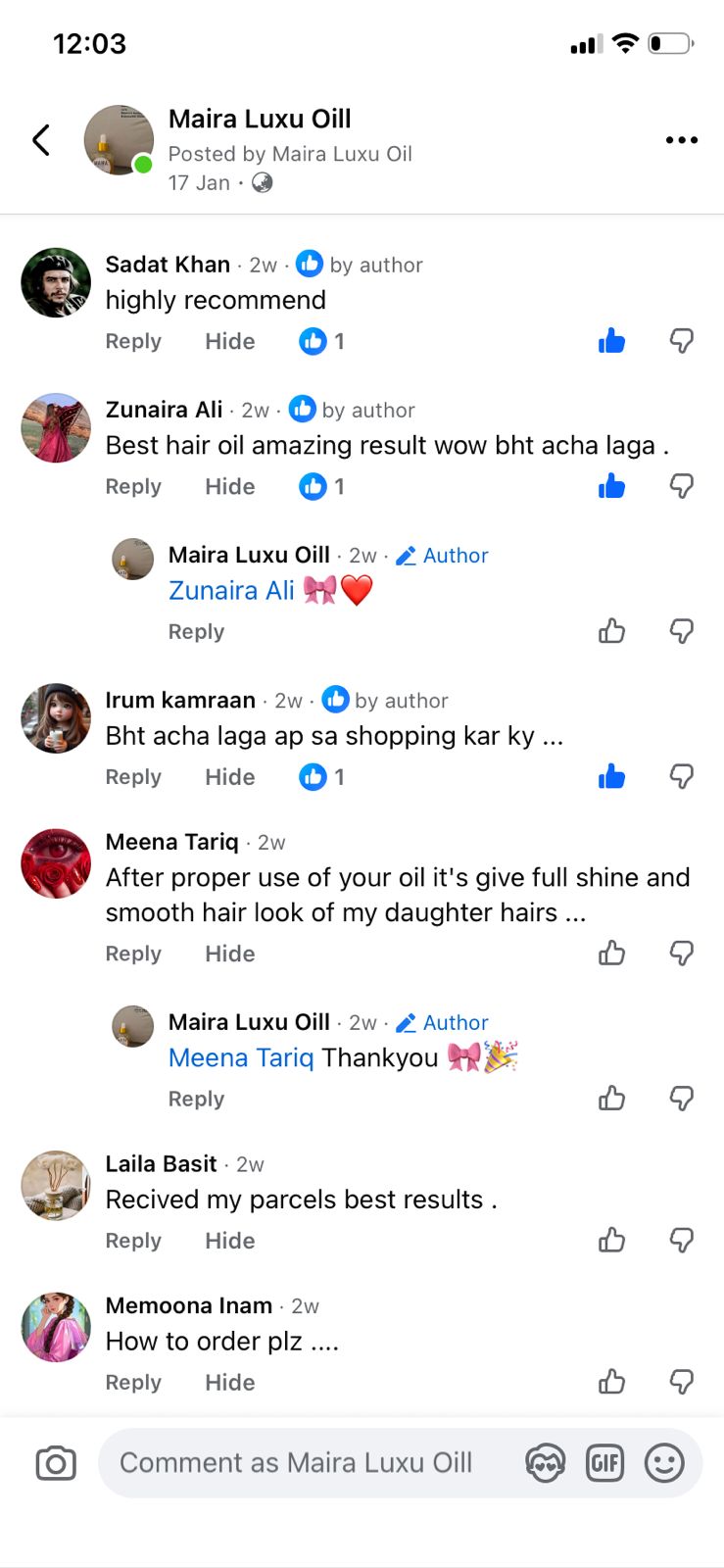Open the Zunaira Ali mention link
This screenshot has height=1568, width=724.
[x=231, y=590]
